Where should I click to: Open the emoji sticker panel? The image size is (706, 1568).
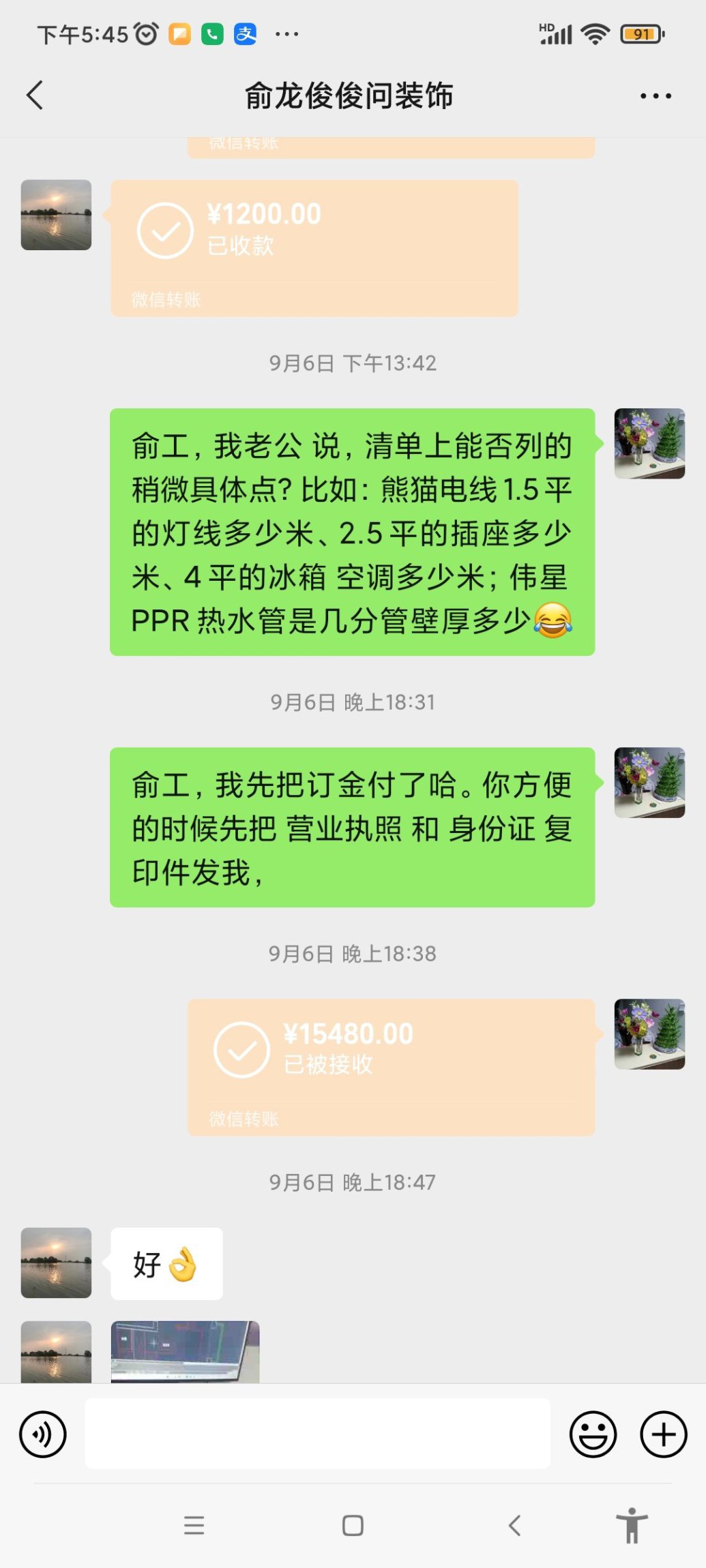click(x=593, y=1434)
